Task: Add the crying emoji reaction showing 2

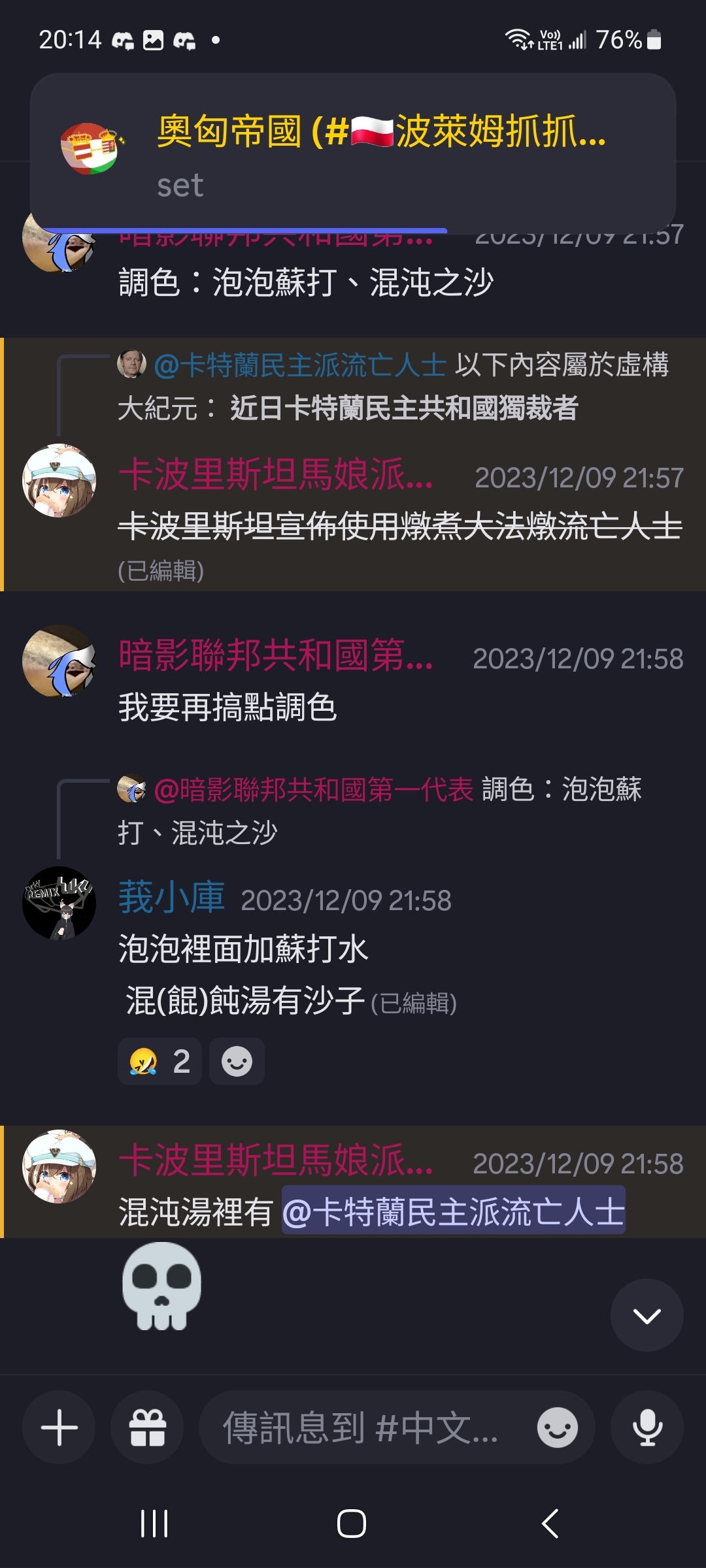Action: pos(160,1061)
